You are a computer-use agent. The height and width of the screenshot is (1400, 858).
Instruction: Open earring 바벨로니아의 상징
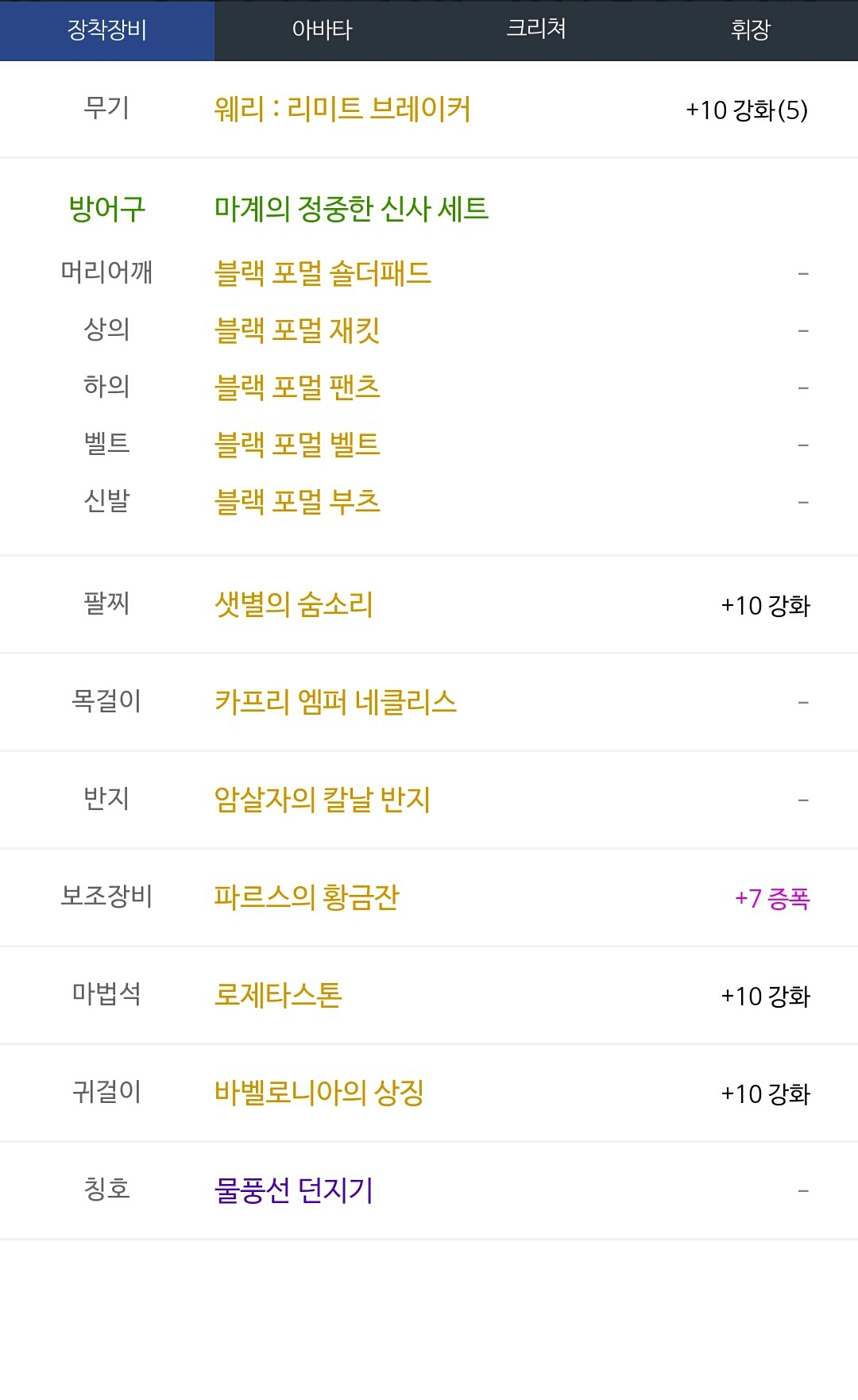pos(319,1093)
